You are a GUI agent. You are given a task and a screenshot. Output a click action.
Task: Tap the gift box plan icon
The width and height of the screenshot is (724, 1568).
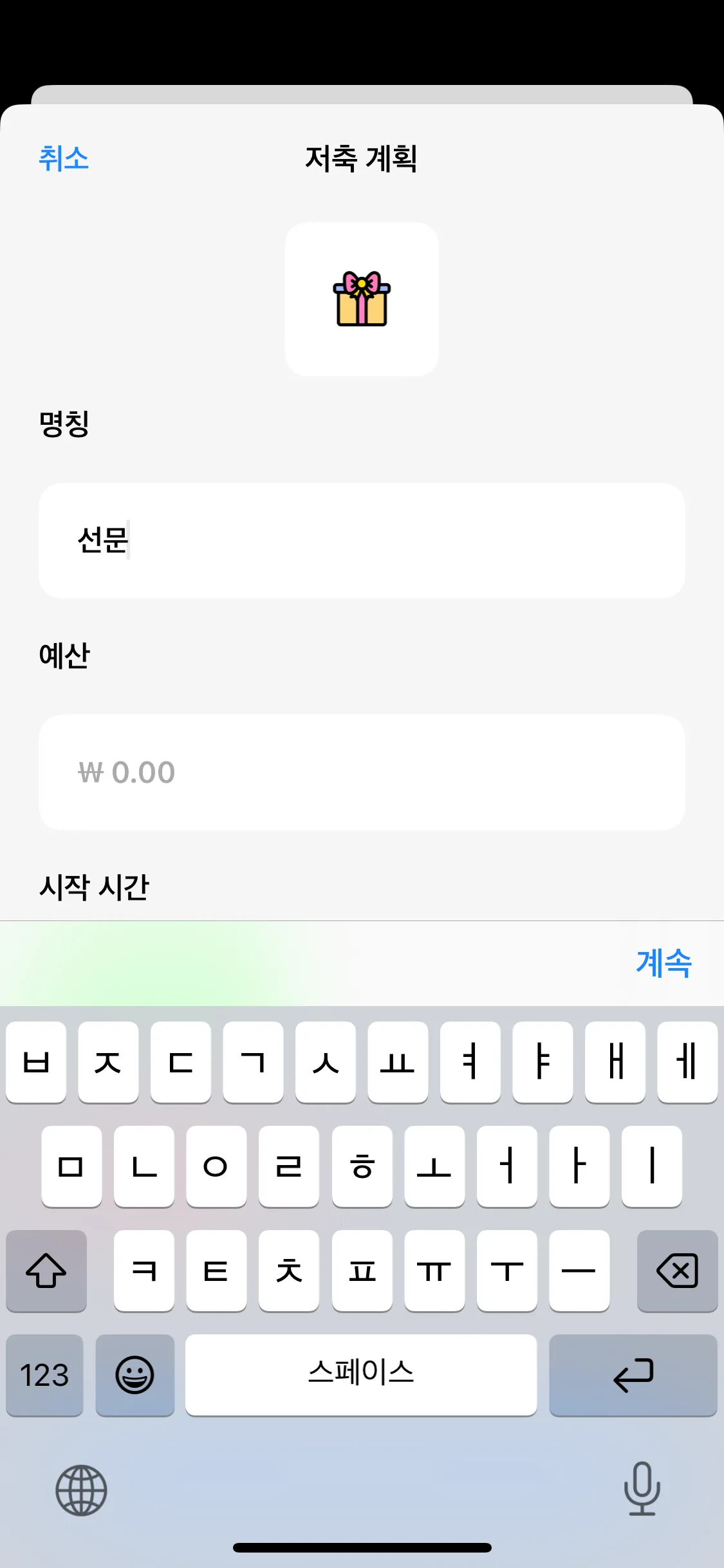[362, 298]
